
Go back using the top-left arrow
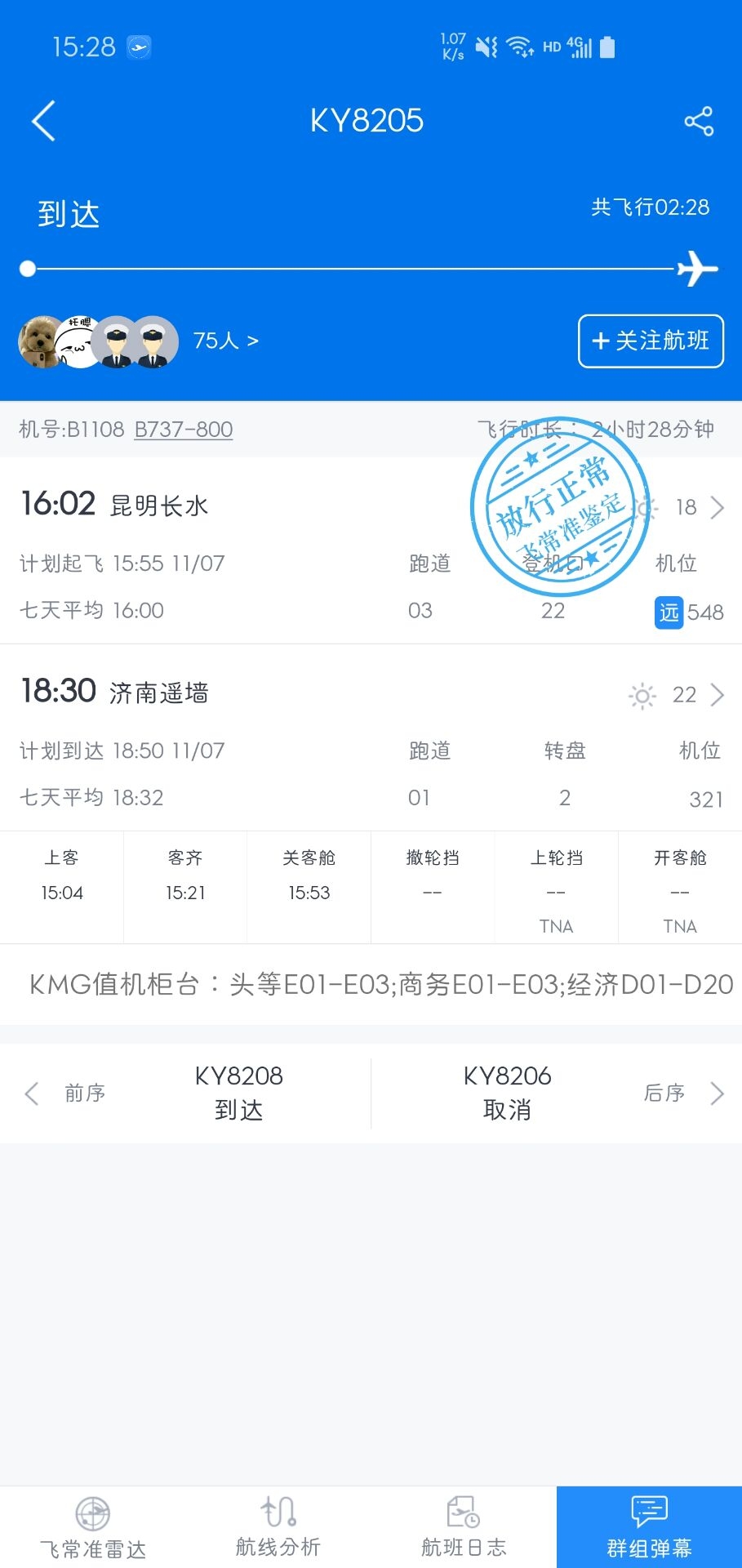tap(44, 121)
